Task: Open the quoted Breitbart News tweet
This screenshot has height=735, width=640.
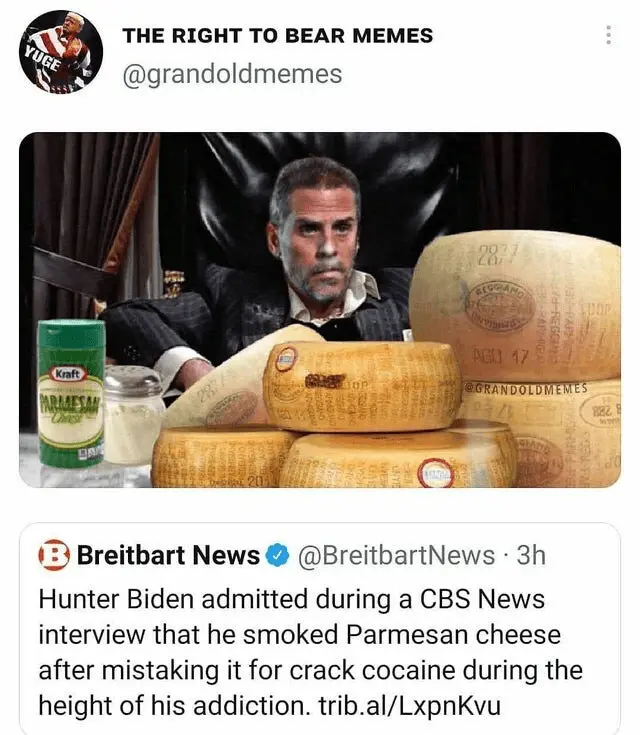Action: (x=320, y=630)
